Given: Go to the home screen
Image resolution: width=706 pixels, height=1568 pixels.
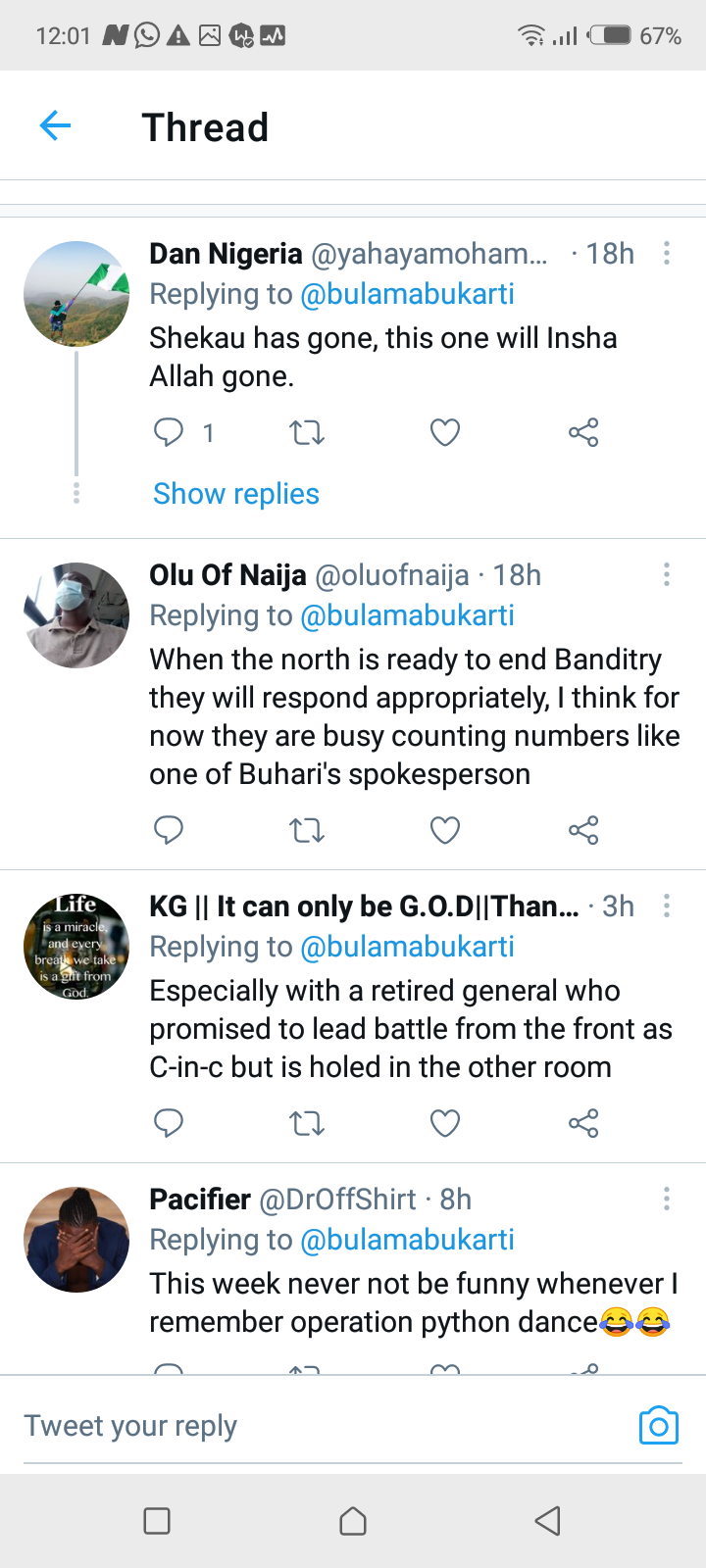Looking at the screenshot, I should pos(353,1521).
